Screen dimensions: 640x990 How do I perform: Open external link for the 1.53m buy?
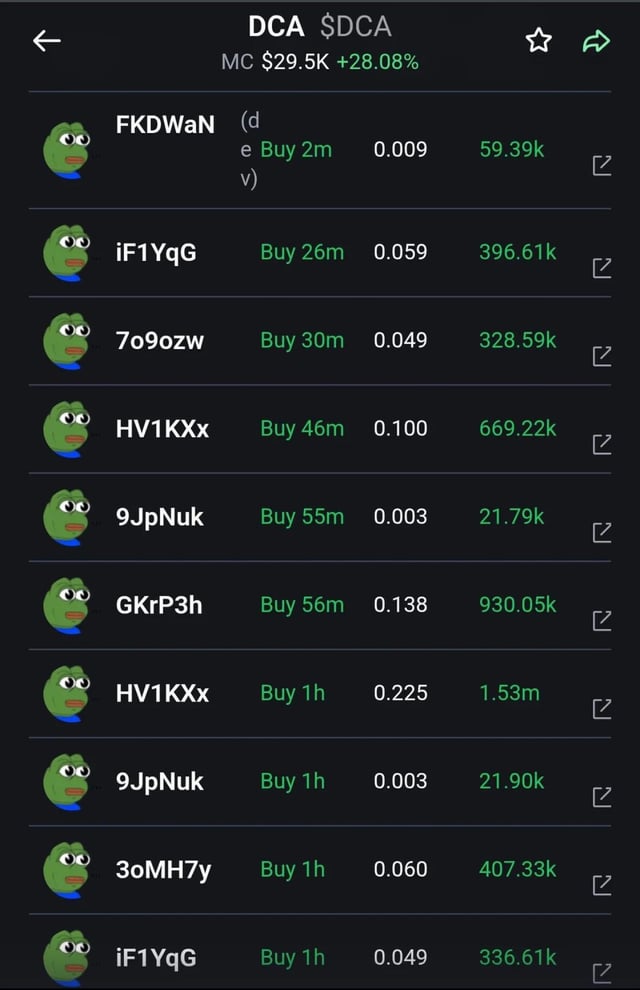point(601,708)
